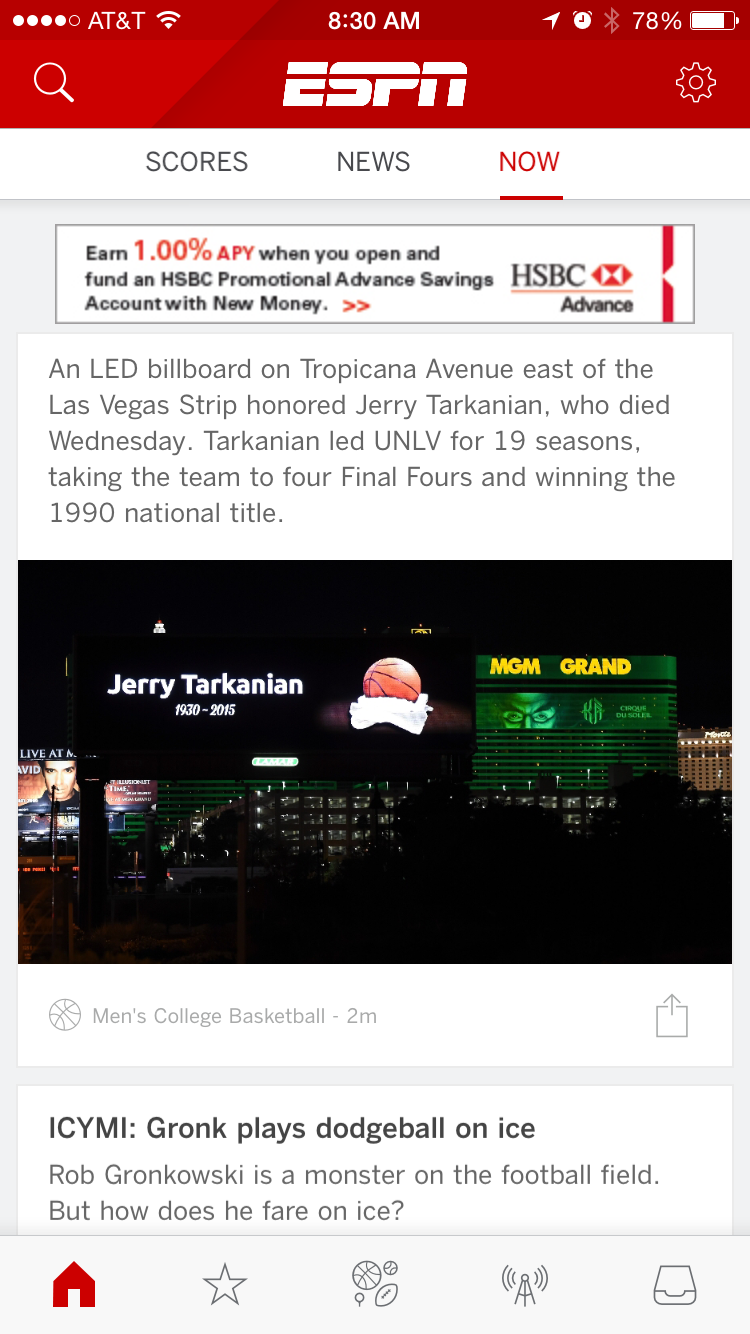The image size is (750, 1334).
Task: View the Jerry Tarkanian billboard photo
Action: pos(375,761)
